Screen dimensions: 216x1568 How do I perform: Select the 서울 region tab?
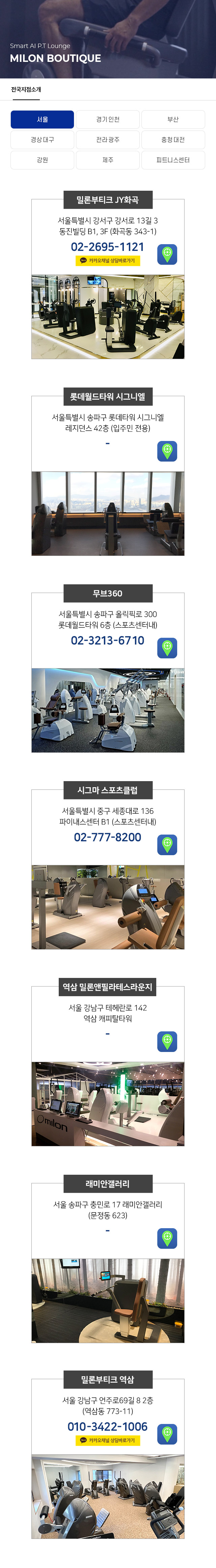tap(42, 119)
